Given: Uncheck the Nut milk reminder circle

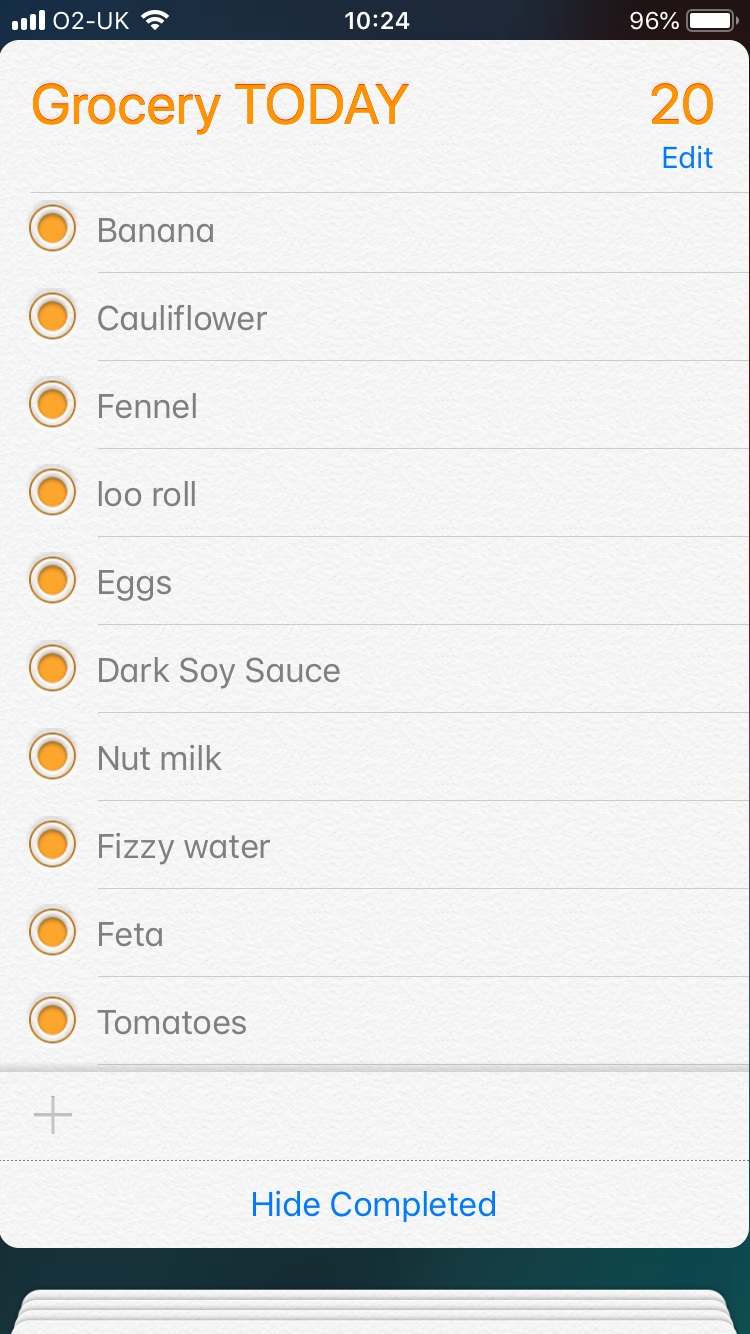Looking at the screenshot, I should [52, 758].
